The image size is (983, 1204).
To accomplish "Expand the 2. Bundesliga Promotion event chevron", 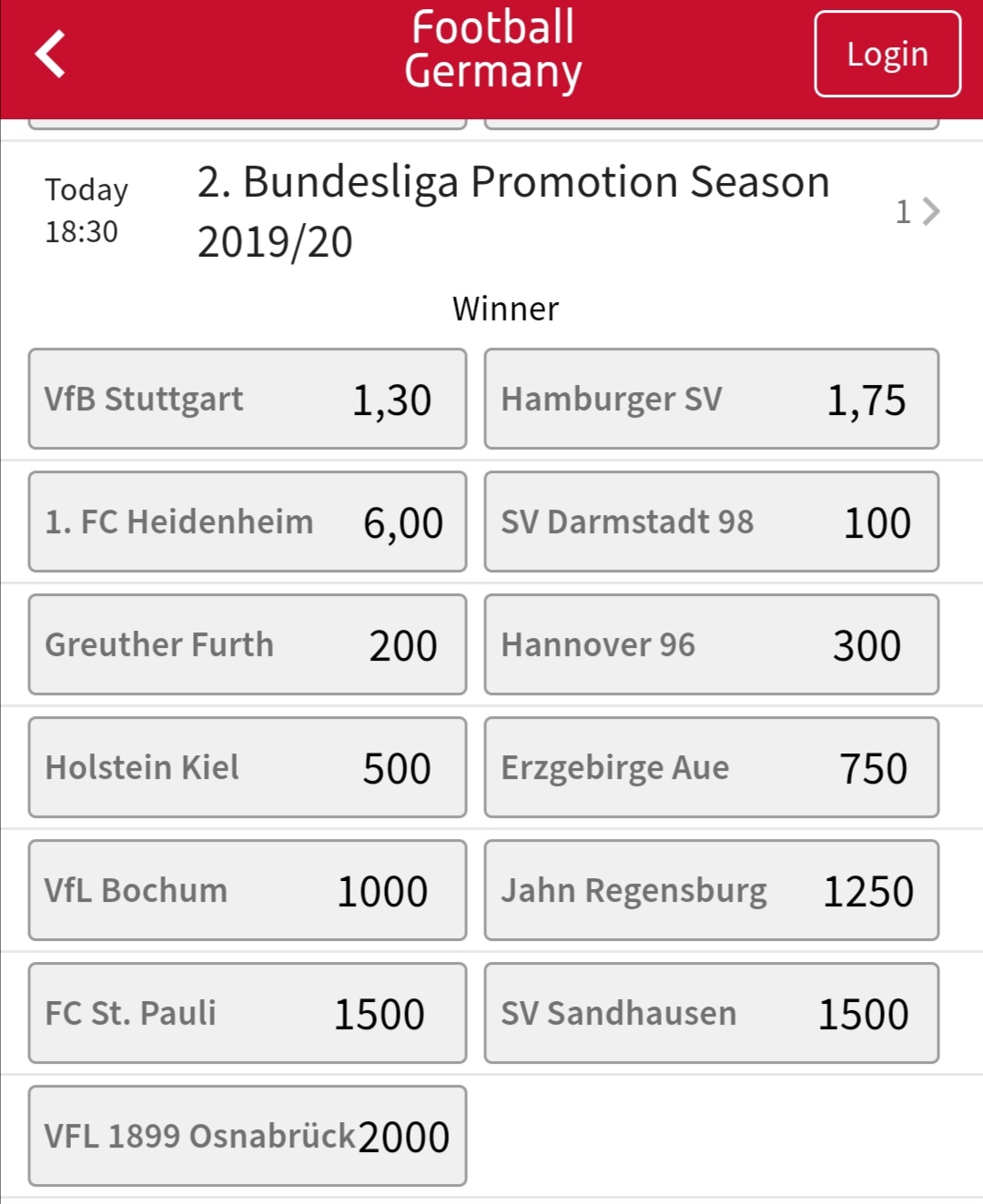I will (929, 212).
